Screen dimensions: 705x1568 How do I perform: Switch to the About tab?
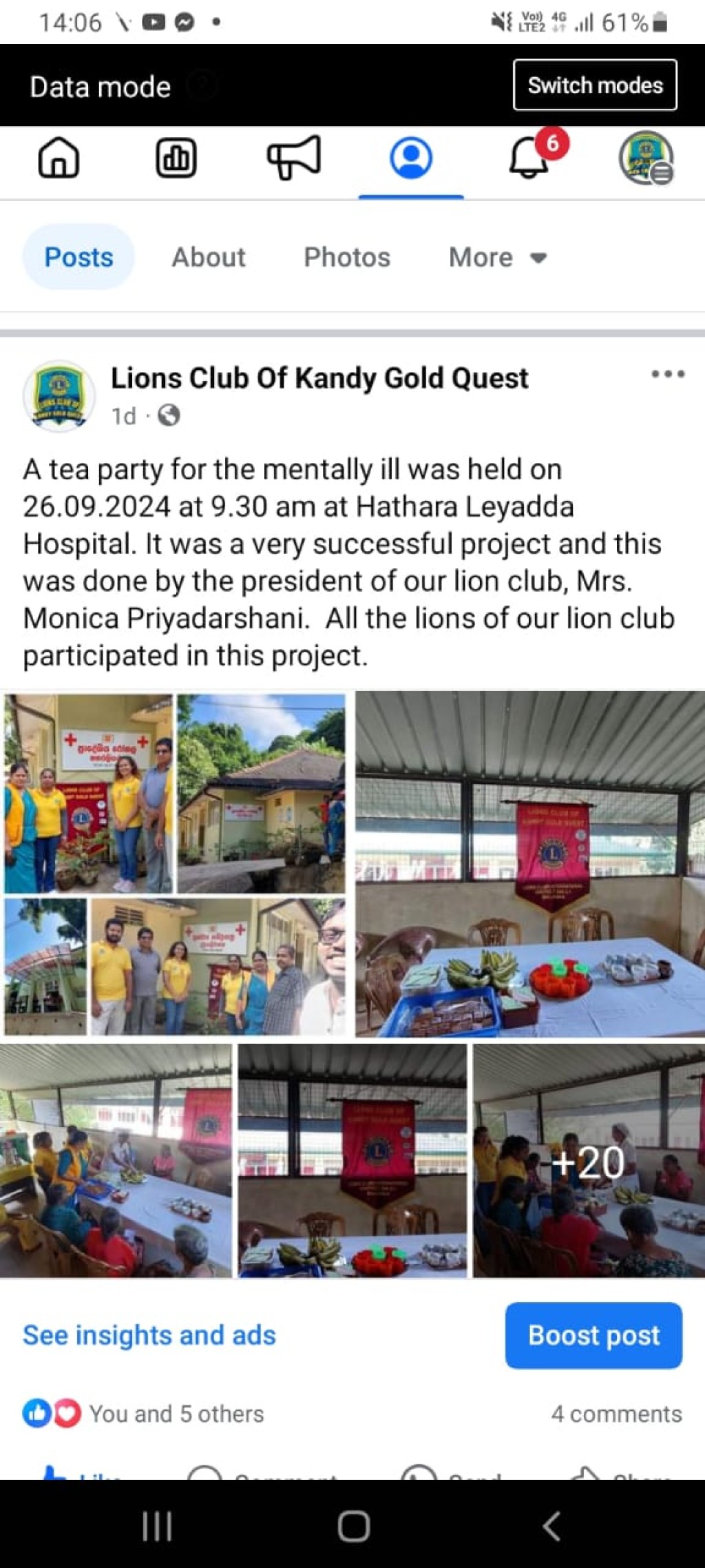click(x=209, y=257)
